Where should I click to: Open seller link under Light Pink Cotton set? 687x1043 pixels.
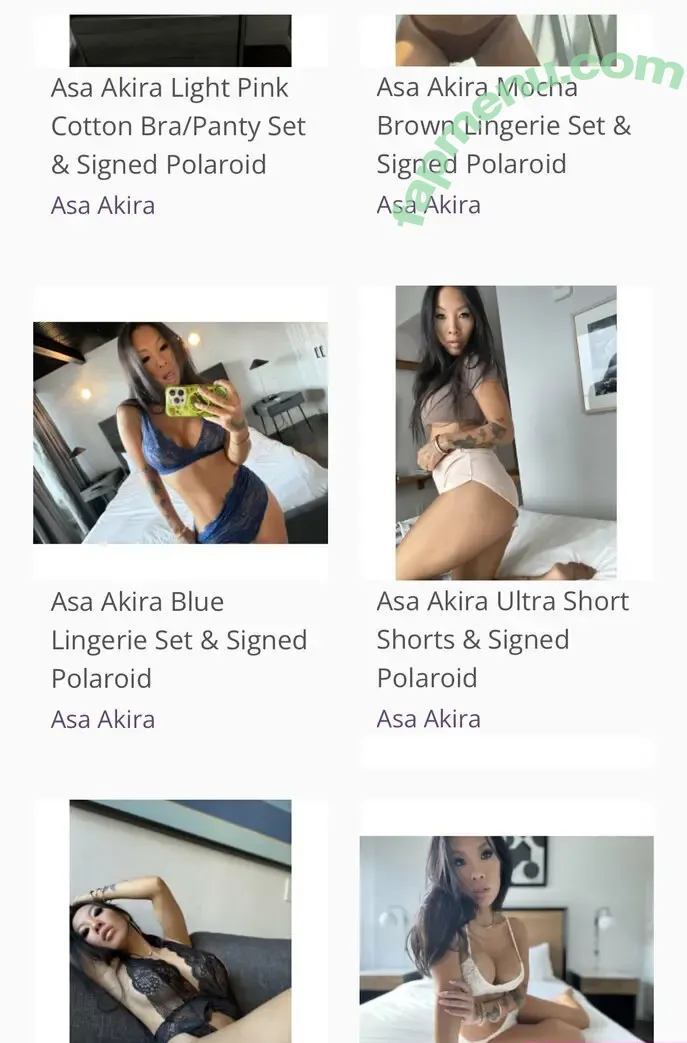point(103,206)
